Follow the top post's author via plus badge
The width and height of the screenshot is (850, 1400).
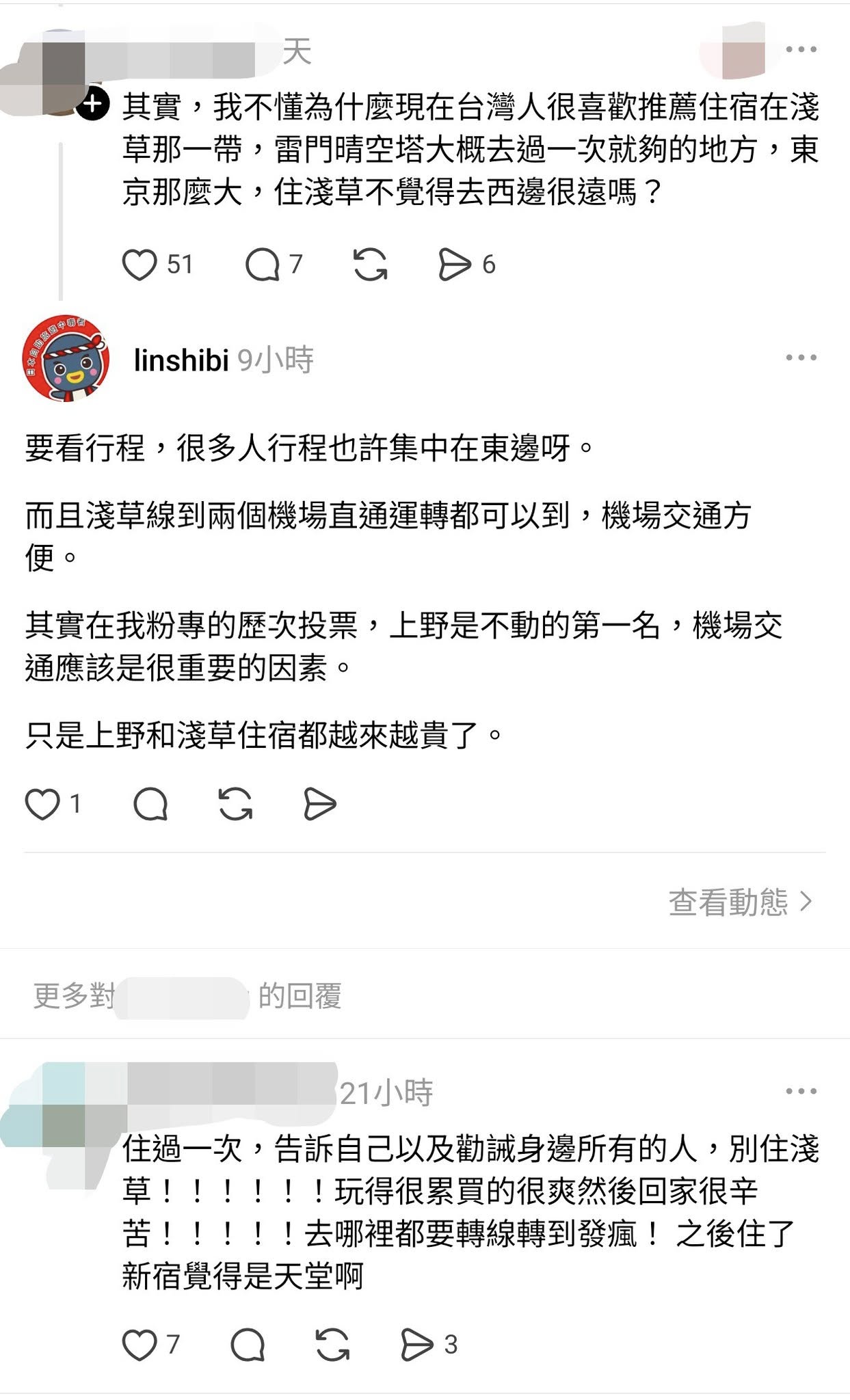pos(93,105)
